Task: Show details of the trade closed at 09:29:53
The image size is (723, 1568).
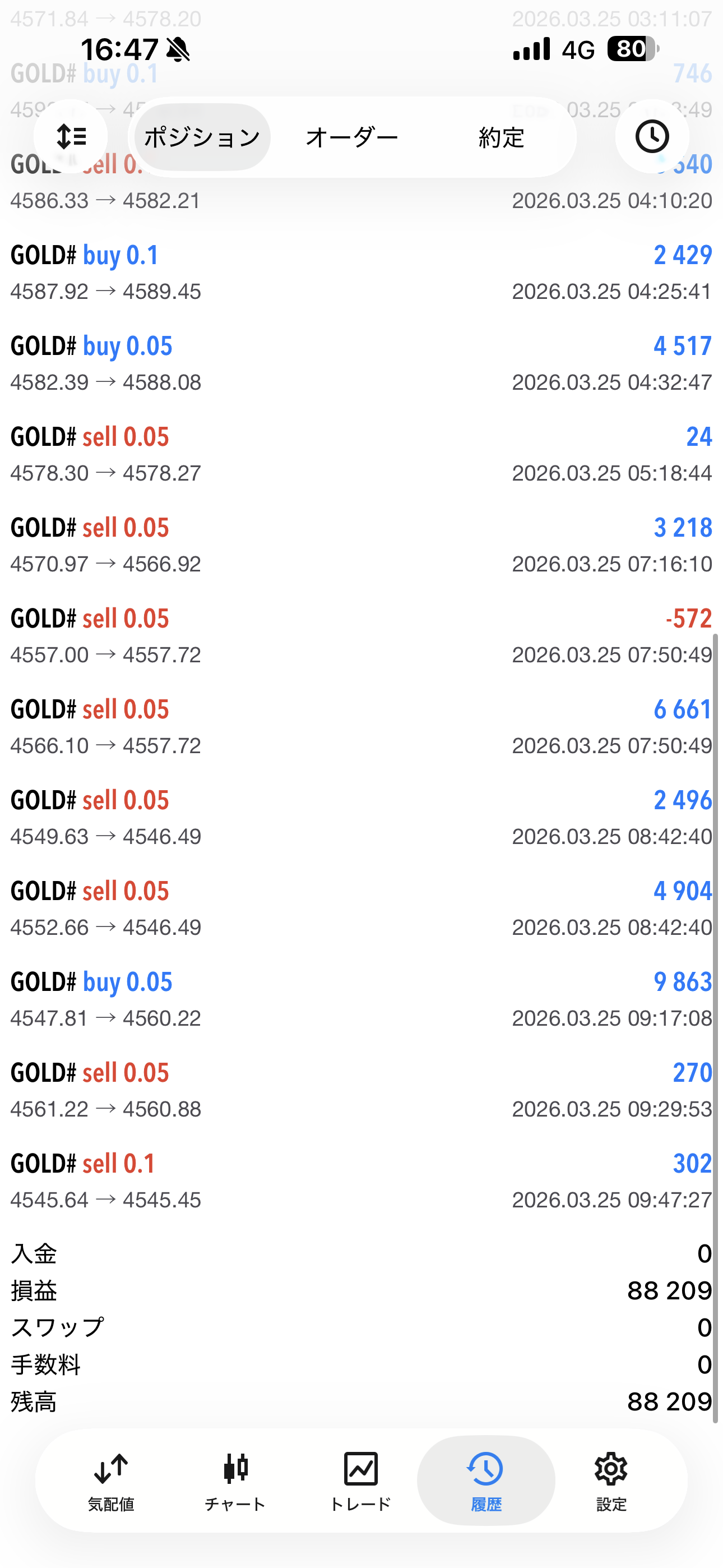Action: [x=361, y=1090]
